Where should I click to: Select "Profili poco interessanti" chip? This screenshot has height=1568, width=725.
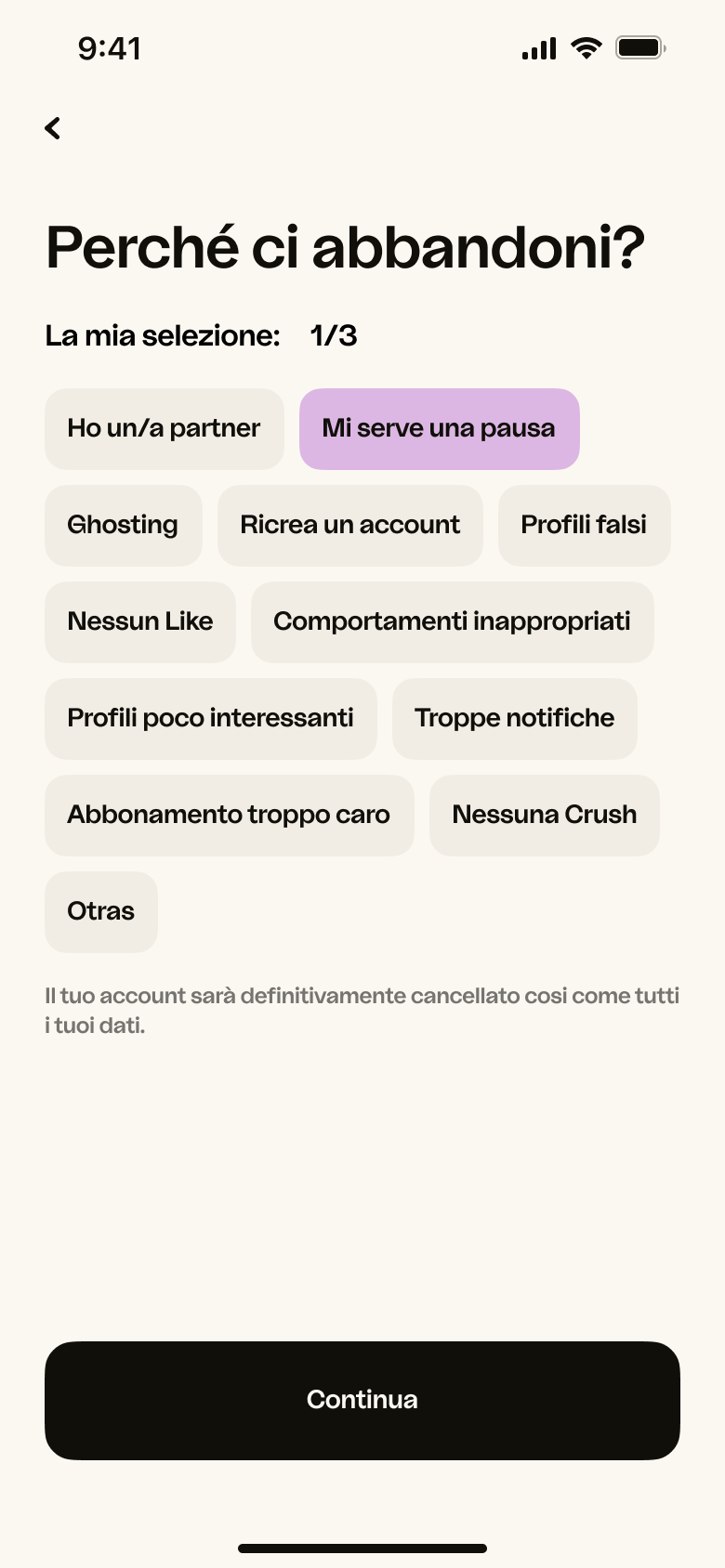[211, 719]
